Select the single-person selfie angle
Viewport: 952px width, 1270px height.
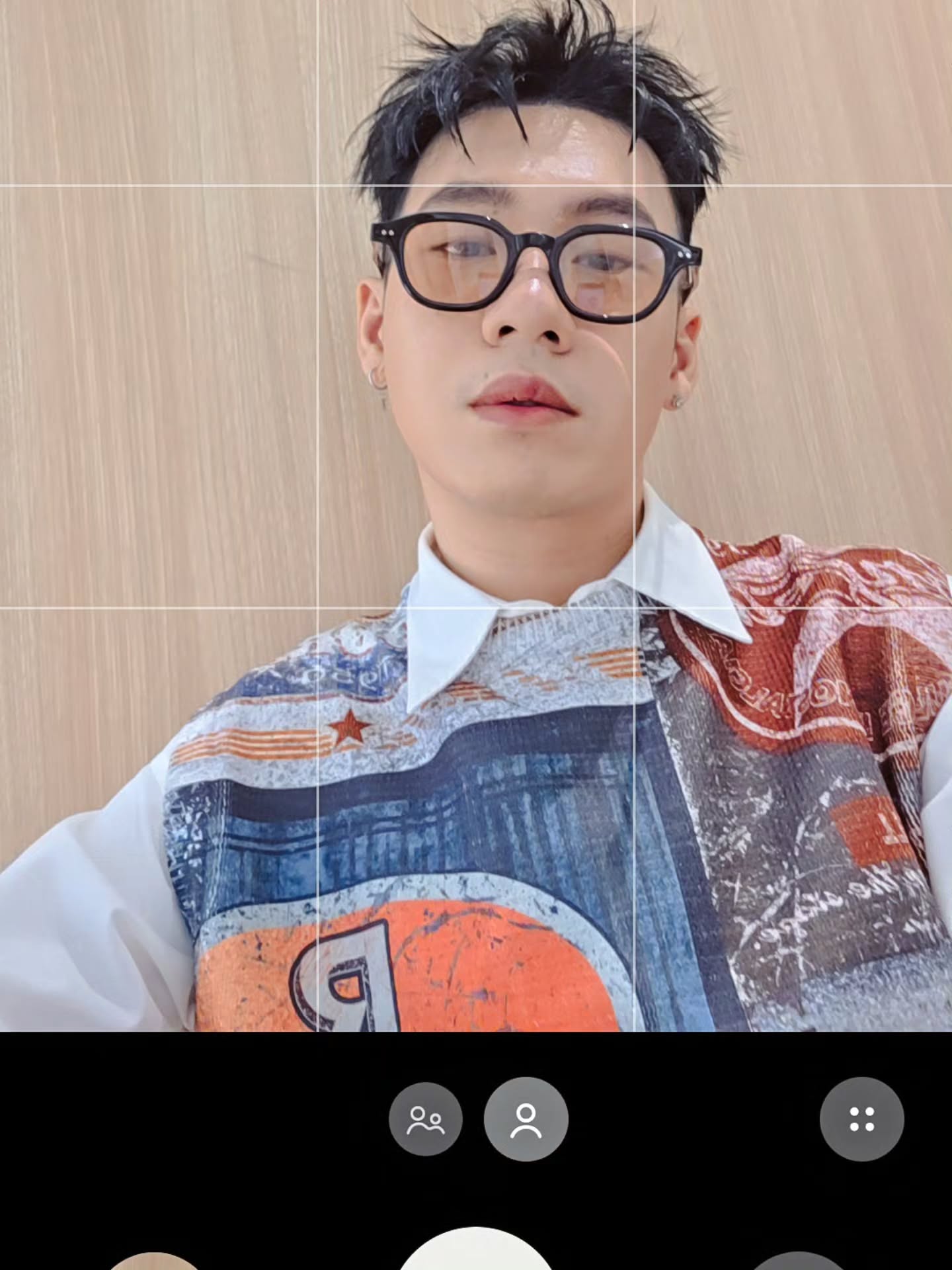point(526,1119)
